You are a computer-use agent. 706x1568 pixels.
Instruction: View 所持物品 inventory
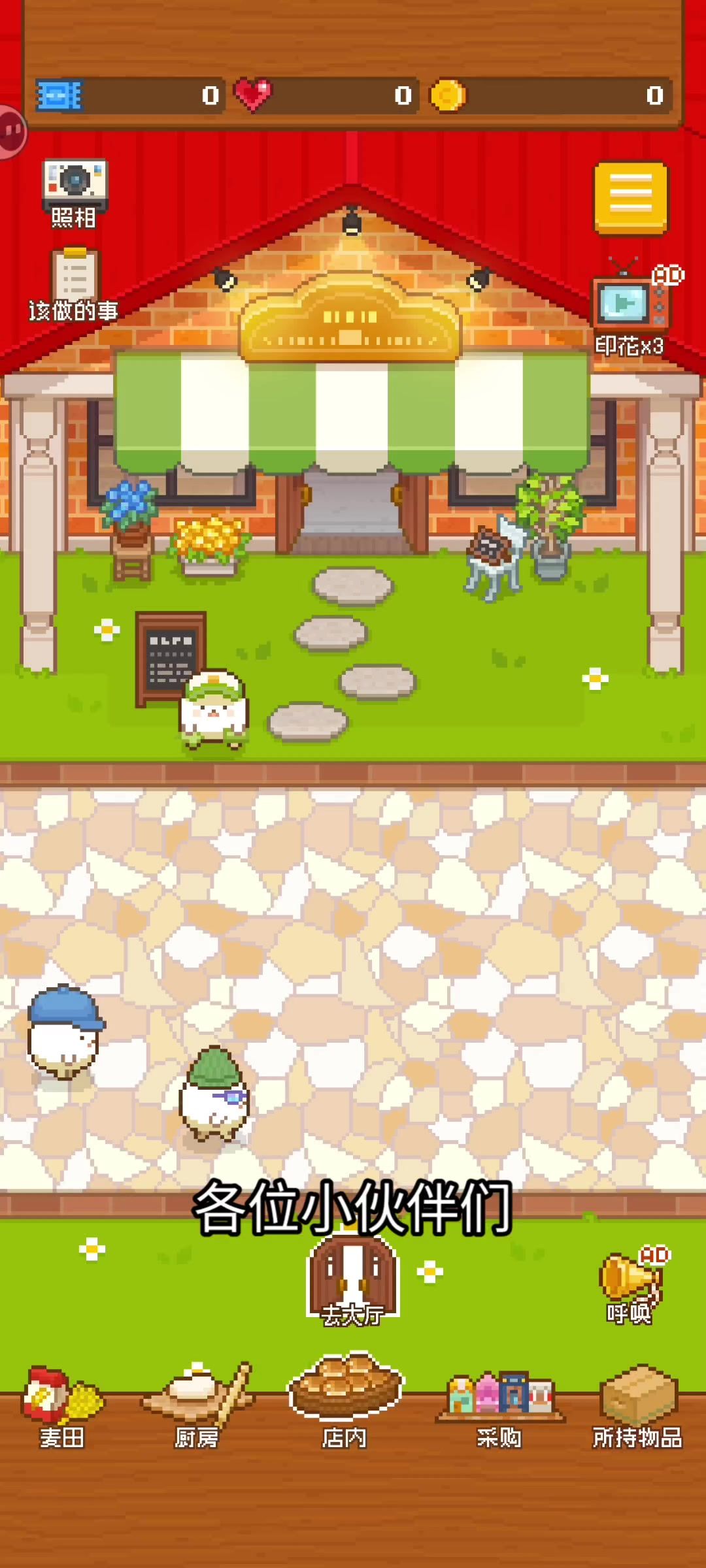tap(637, 1403)
